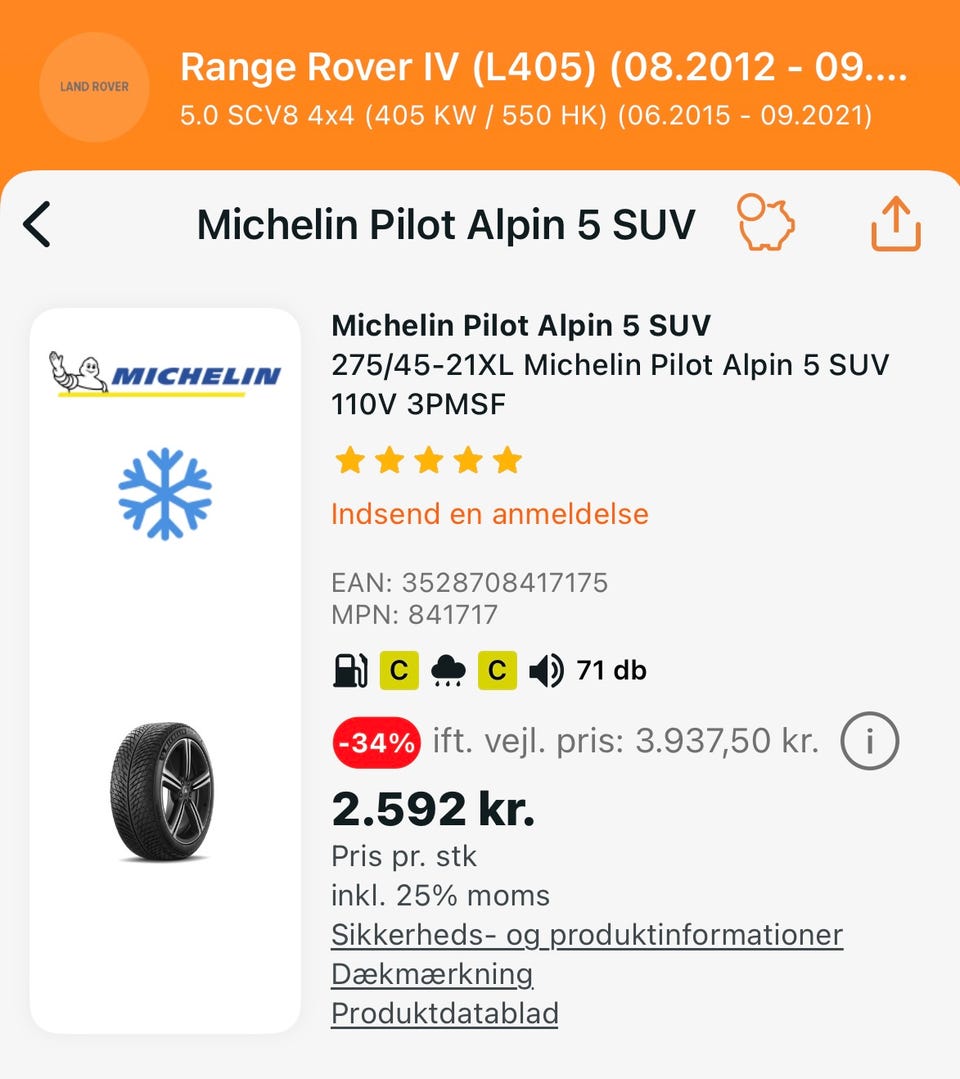Open the info icon next to retail price

[869, 741]
